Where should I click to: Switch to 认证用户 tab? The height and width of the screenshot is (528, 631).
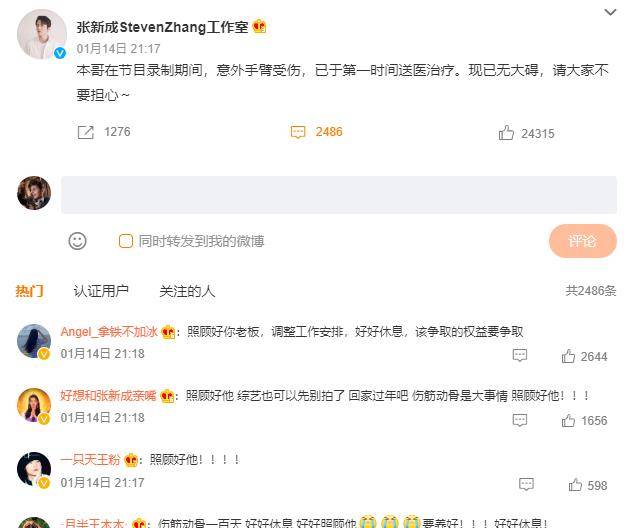[x=101, y=291]
